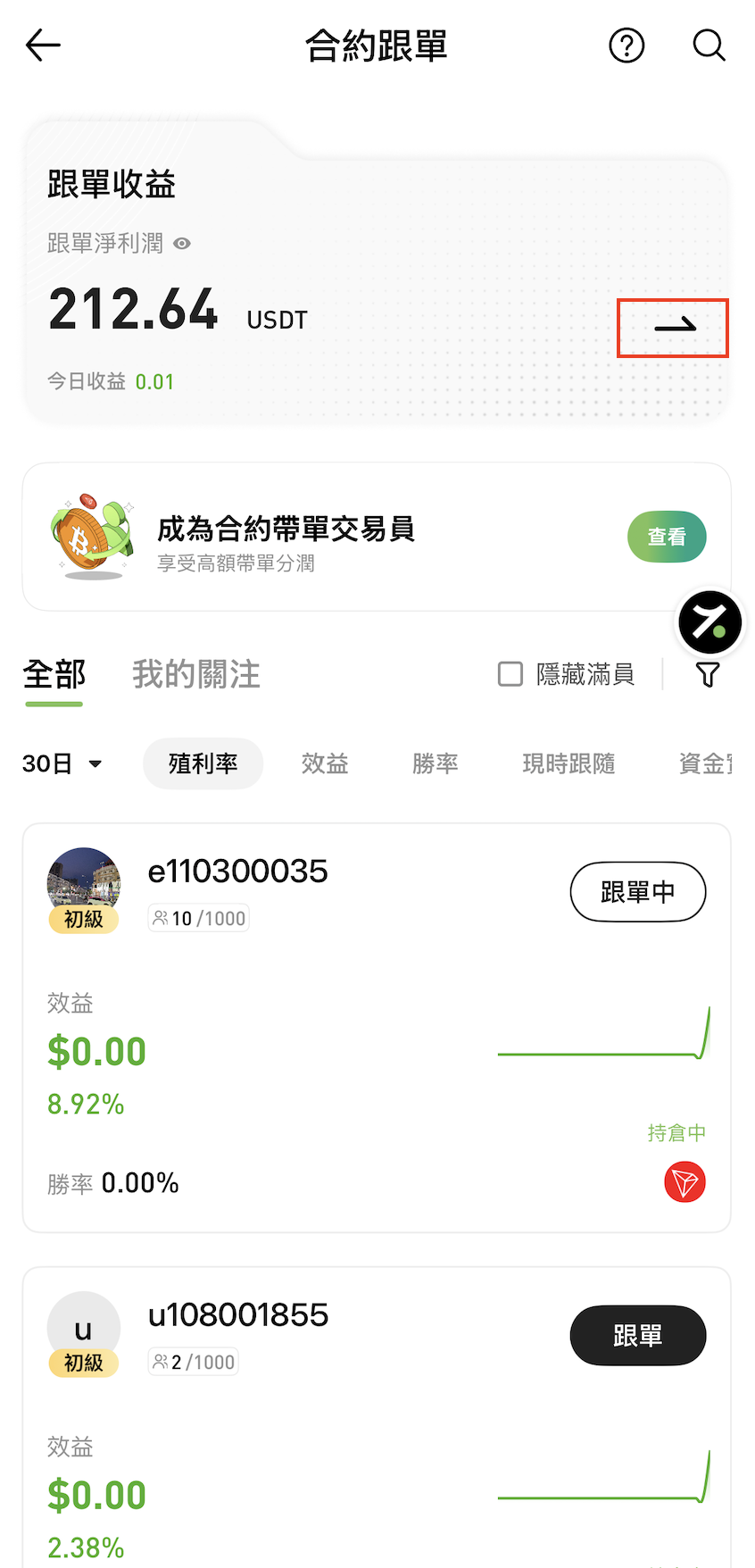The height and width of the screenshot is (1568, 755).
Task: Expand the 30日 period dropdown
Action: 62,763
